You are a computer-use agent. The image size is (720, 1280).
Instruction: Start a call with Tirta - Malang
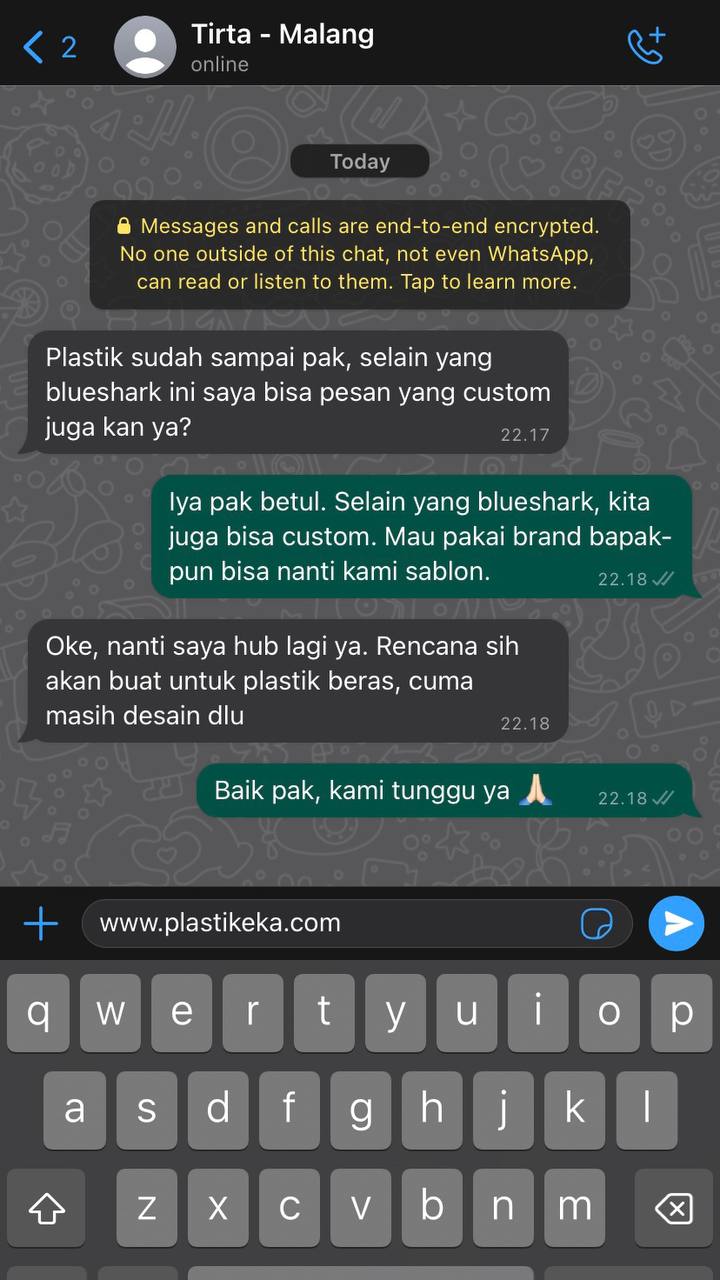coord(646,46)
